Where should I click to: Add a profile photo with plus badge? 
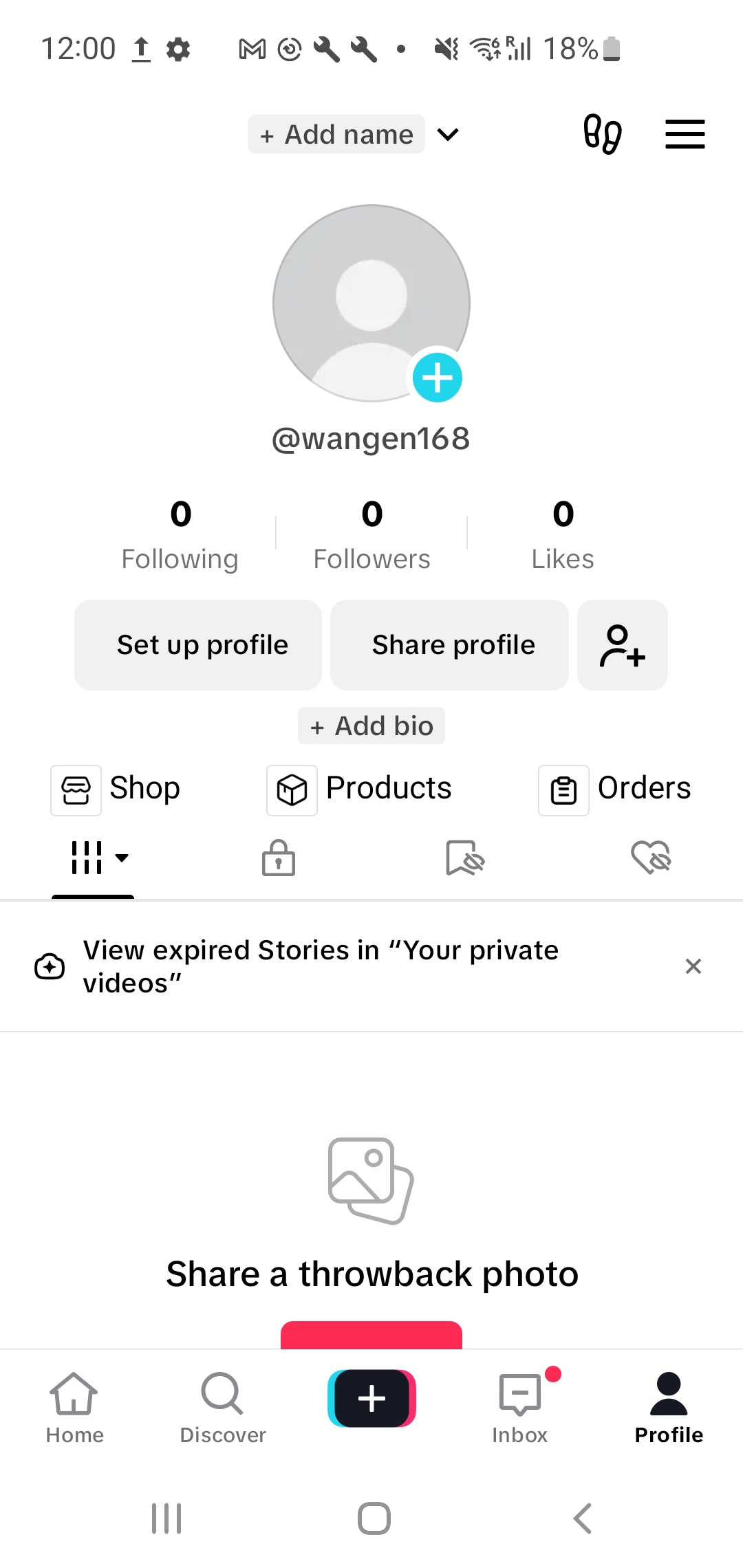(437, 378)
